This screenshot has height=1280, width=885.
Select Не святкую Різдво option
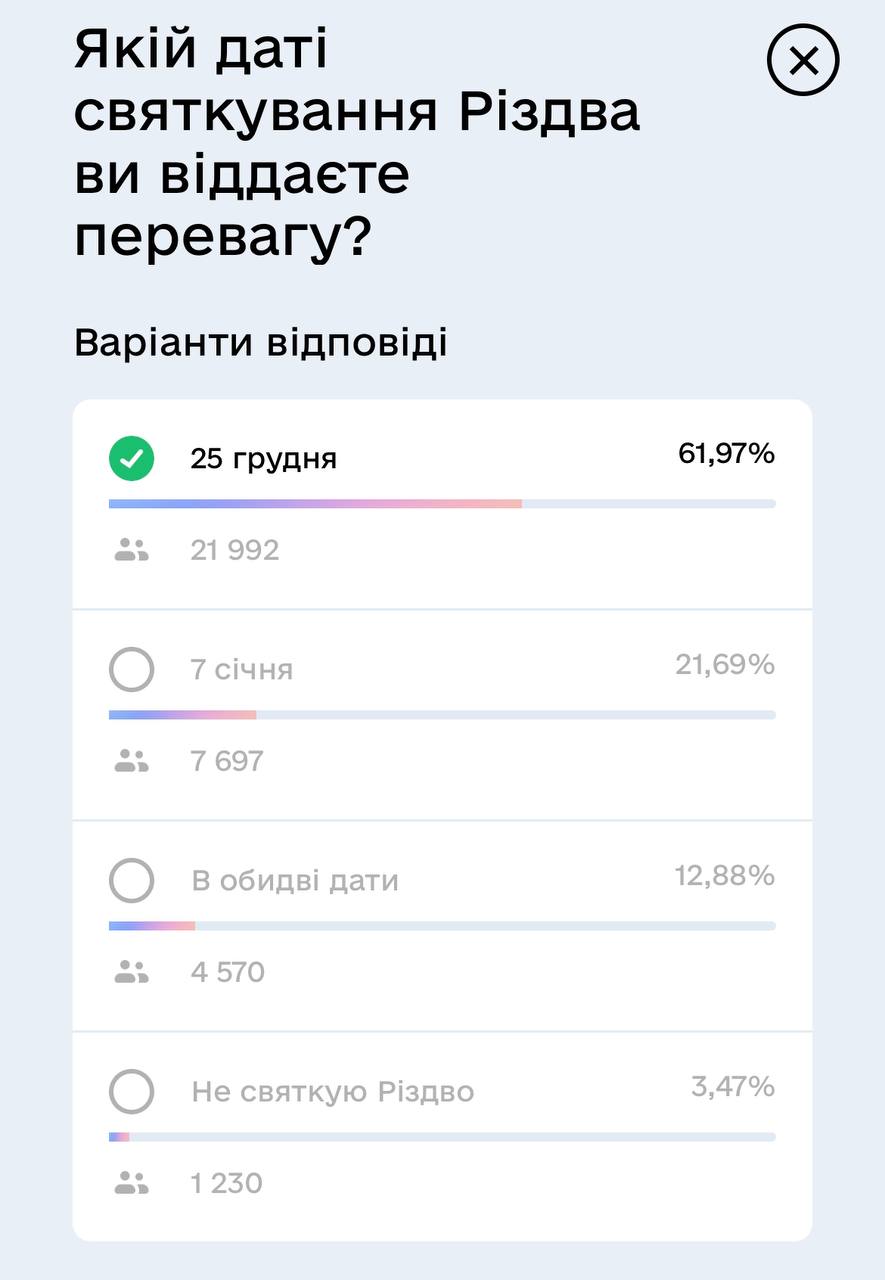(442, 1137)
